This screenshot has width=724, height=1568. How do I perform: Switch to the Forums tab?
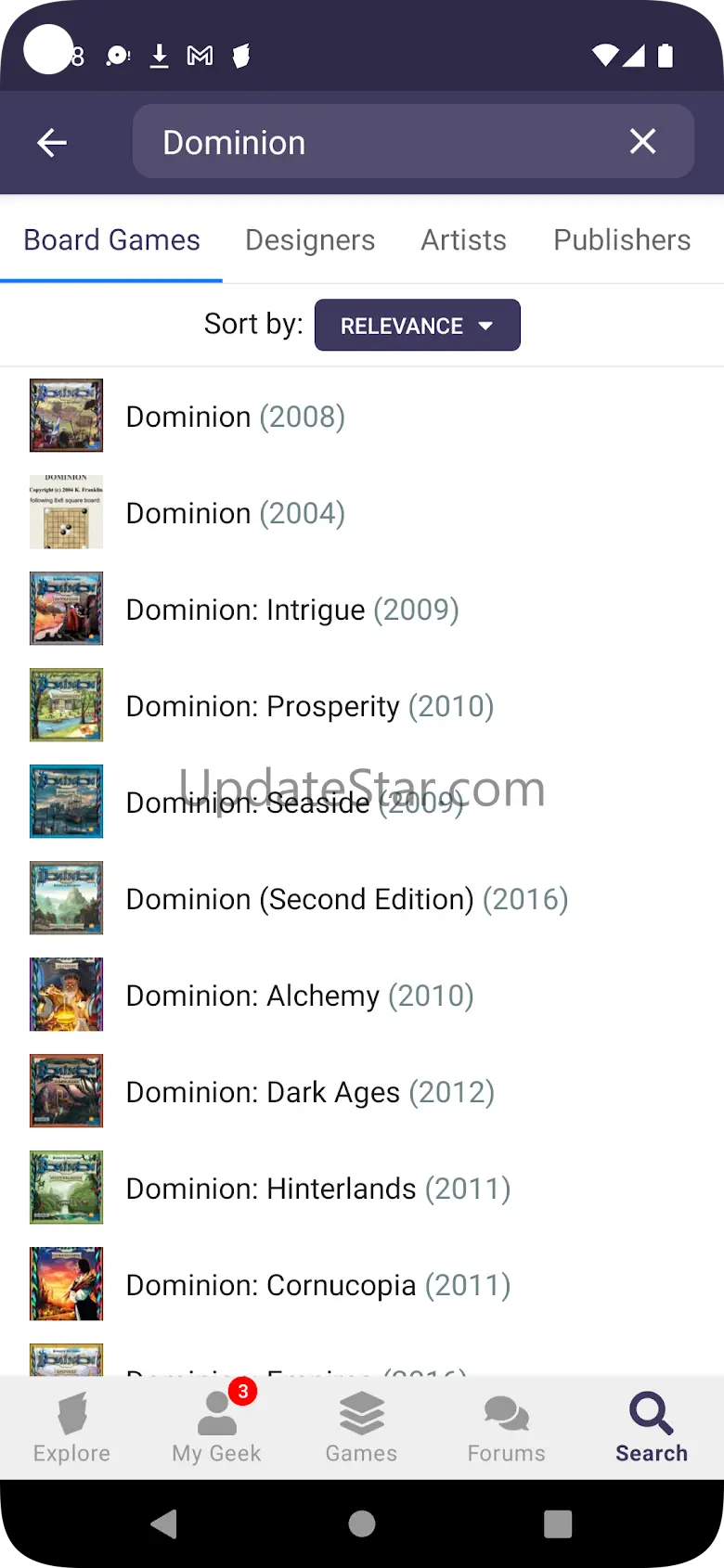click(506, 1428)
